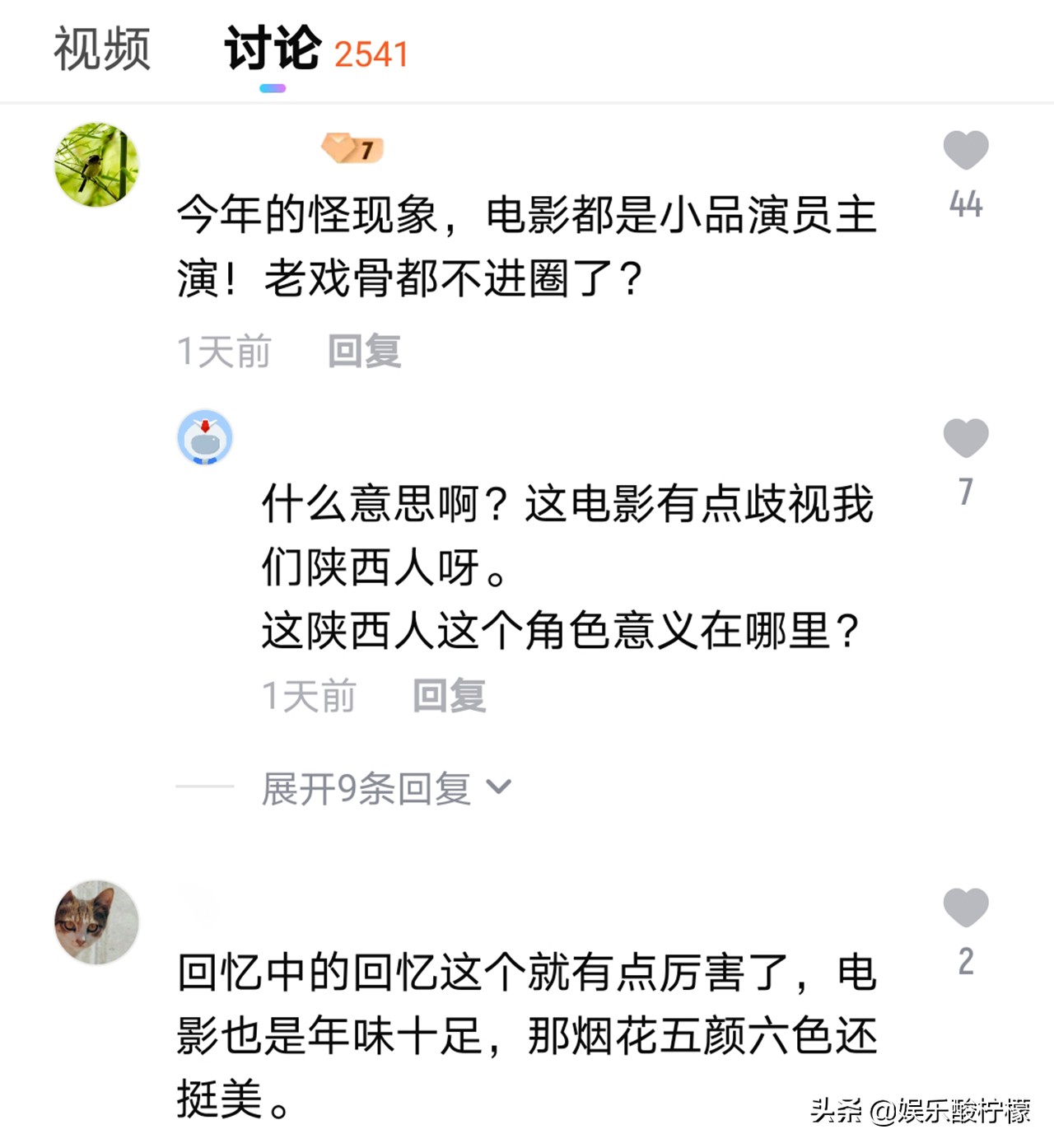Like the reply about 陕西人

pyautogui.click(x=965, y=438)
